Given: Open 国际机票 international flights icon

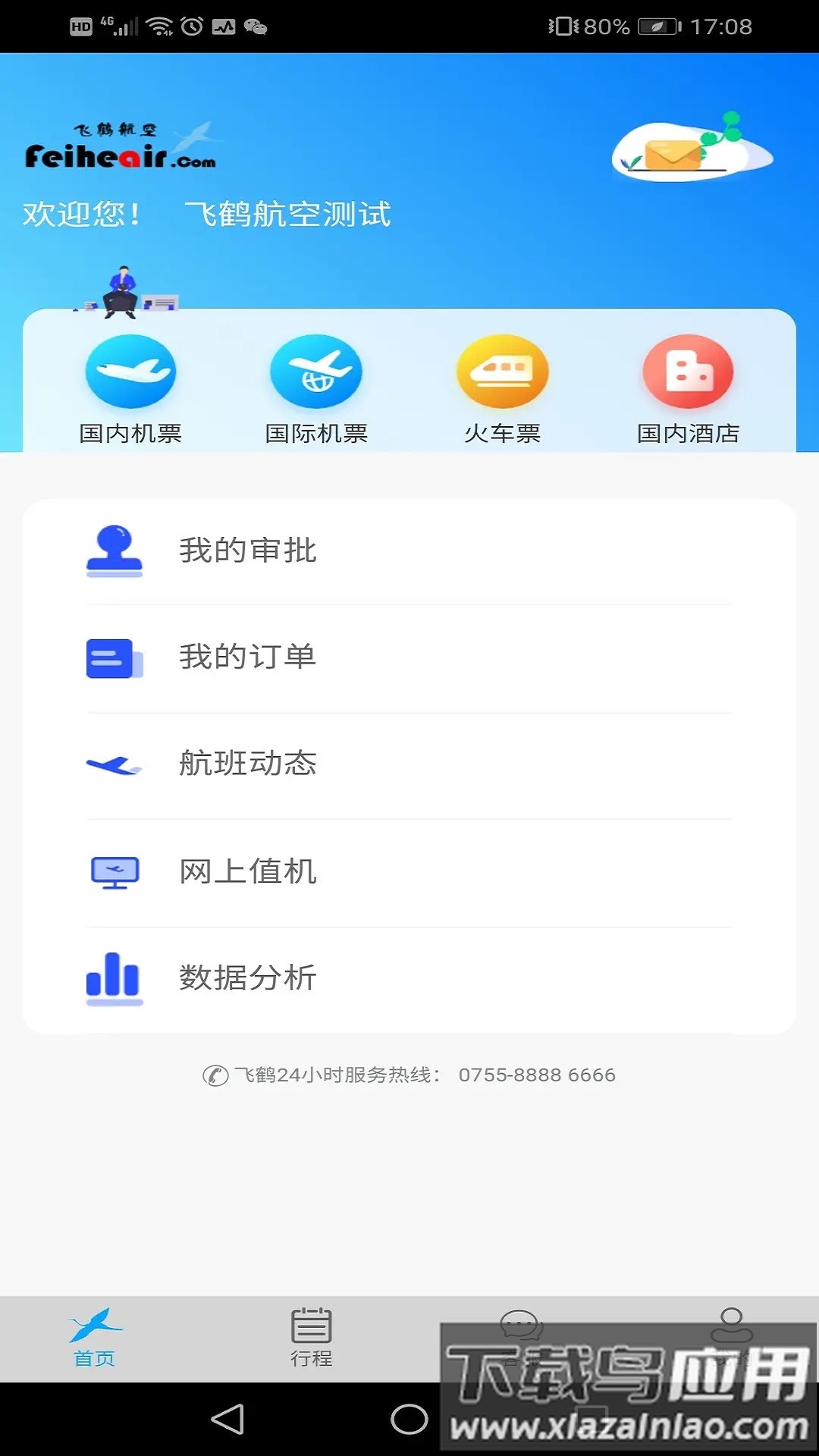Looking at the screenshot, I should 316,372.
